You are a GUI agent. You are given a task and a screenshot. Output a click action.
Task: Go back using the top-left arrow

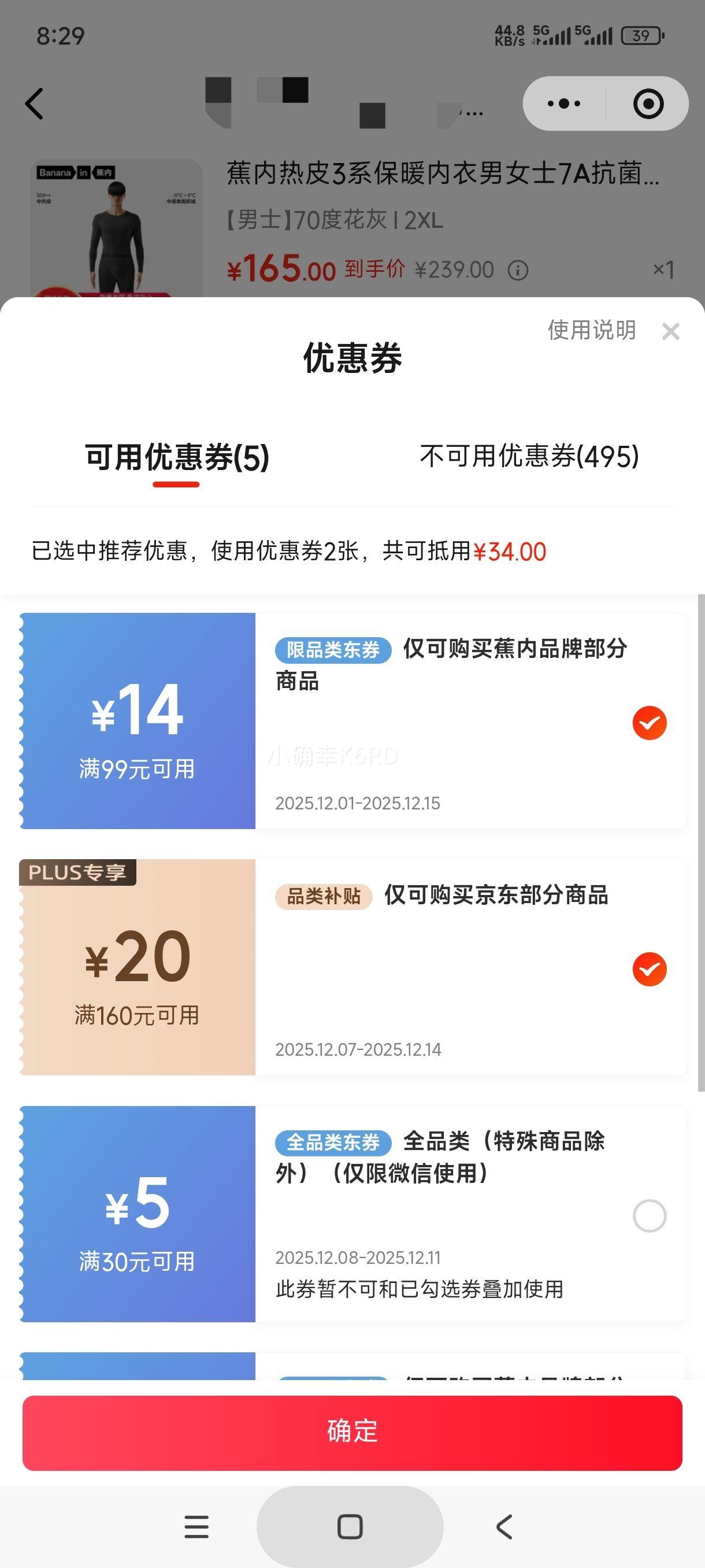click(35, 103)
